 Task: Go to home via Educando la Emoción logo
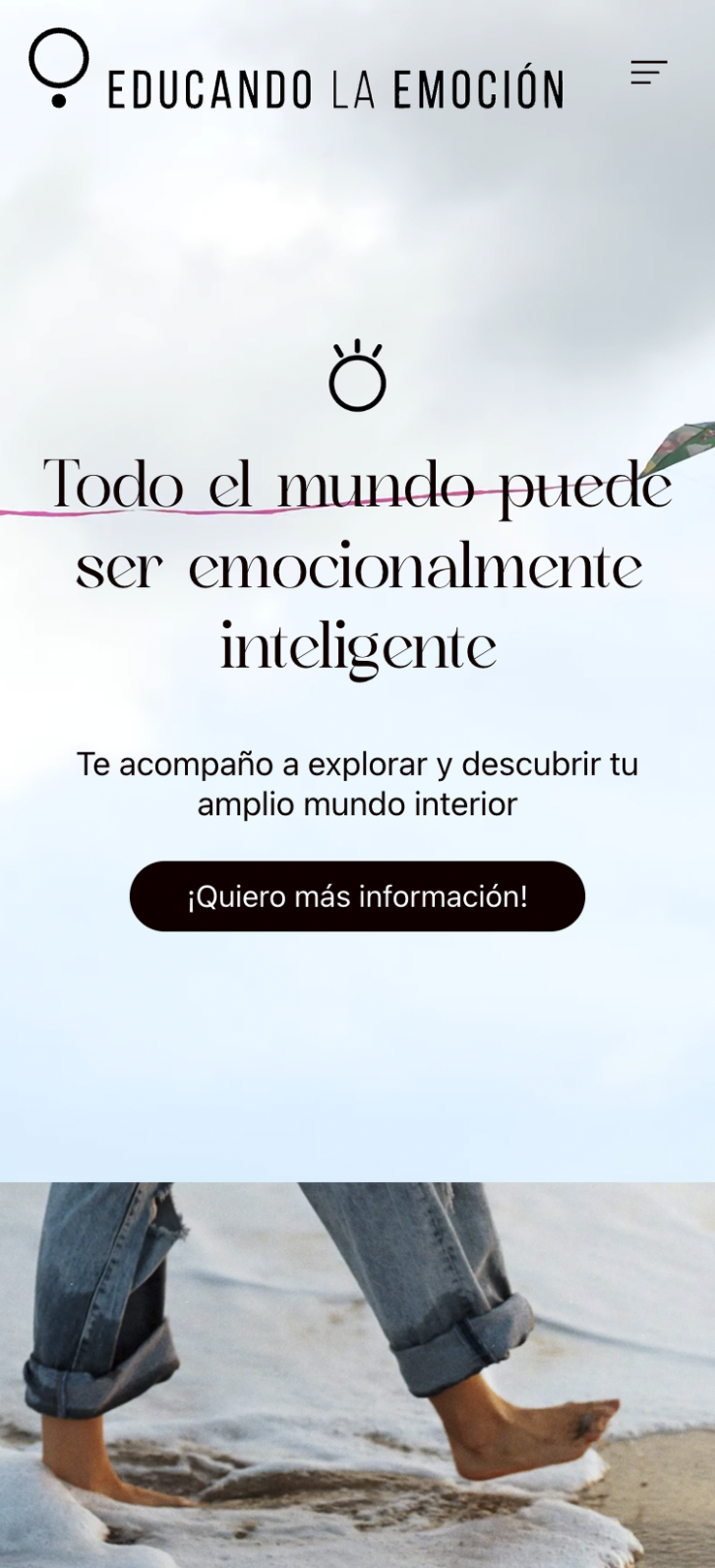[x=295, y=73]
